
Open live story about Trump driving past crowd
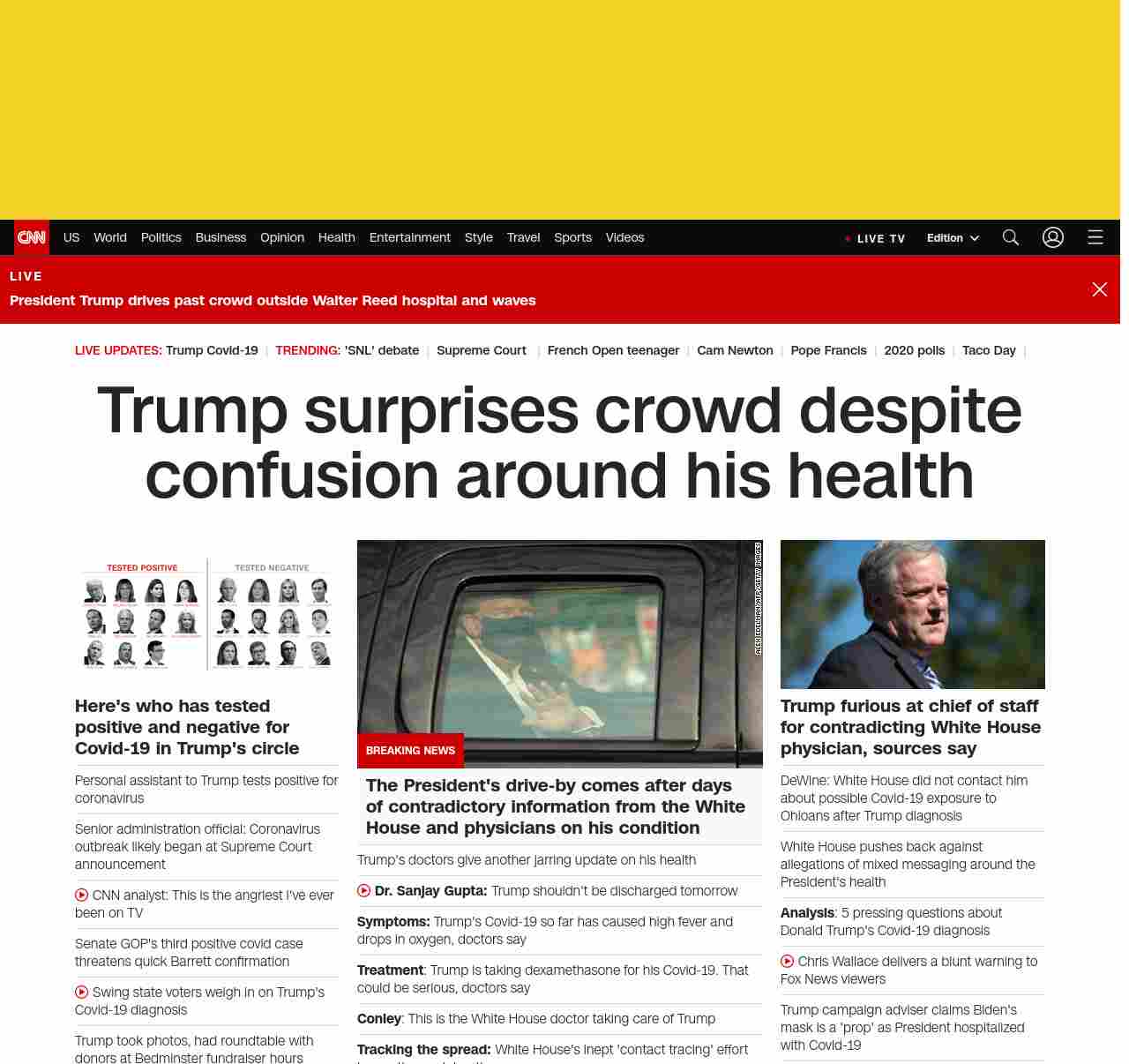273,300
